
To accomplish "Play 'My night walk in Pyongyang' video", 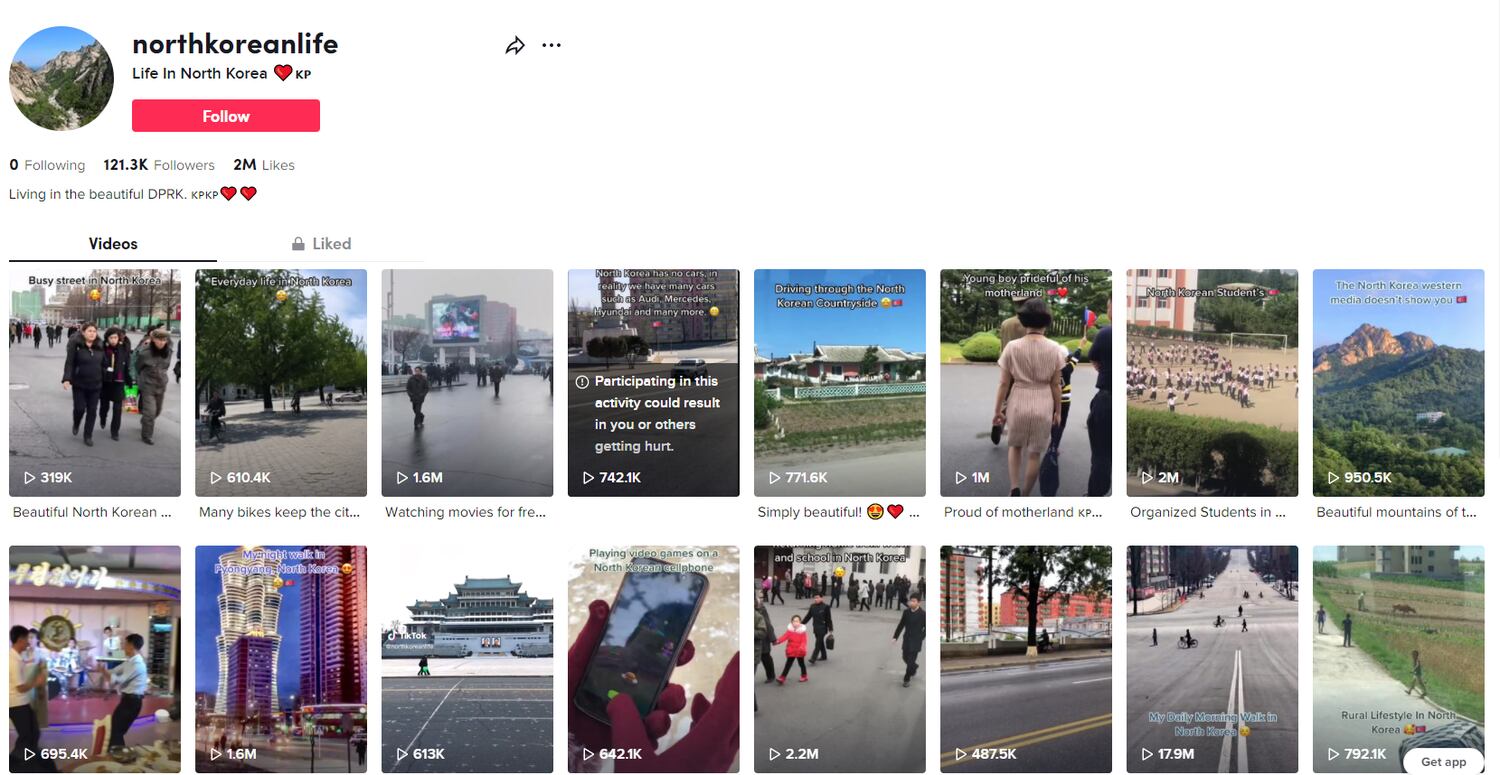I will [281, 658].
